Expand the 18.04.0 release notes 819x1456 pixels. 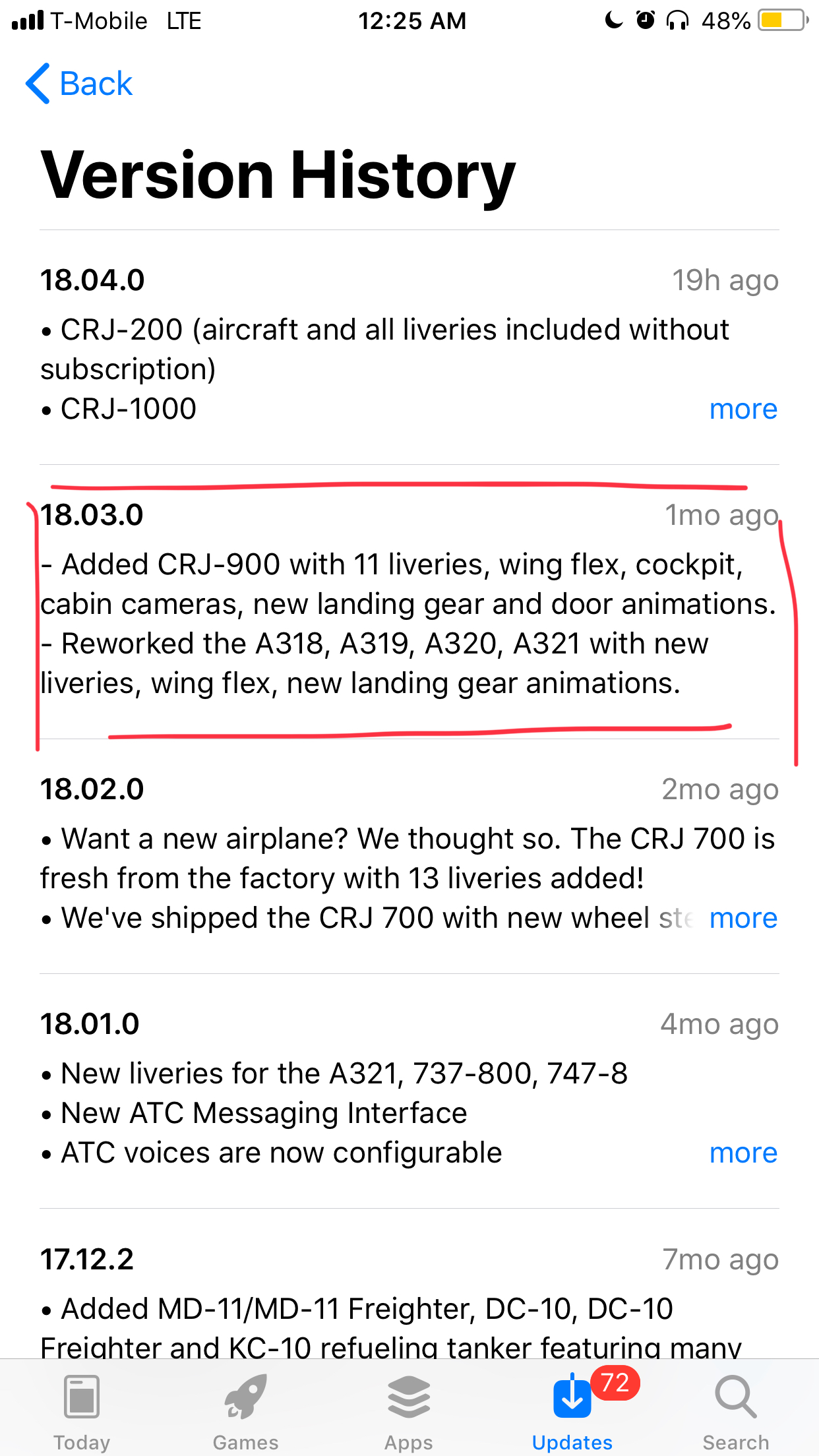click(x=743, y=409)
